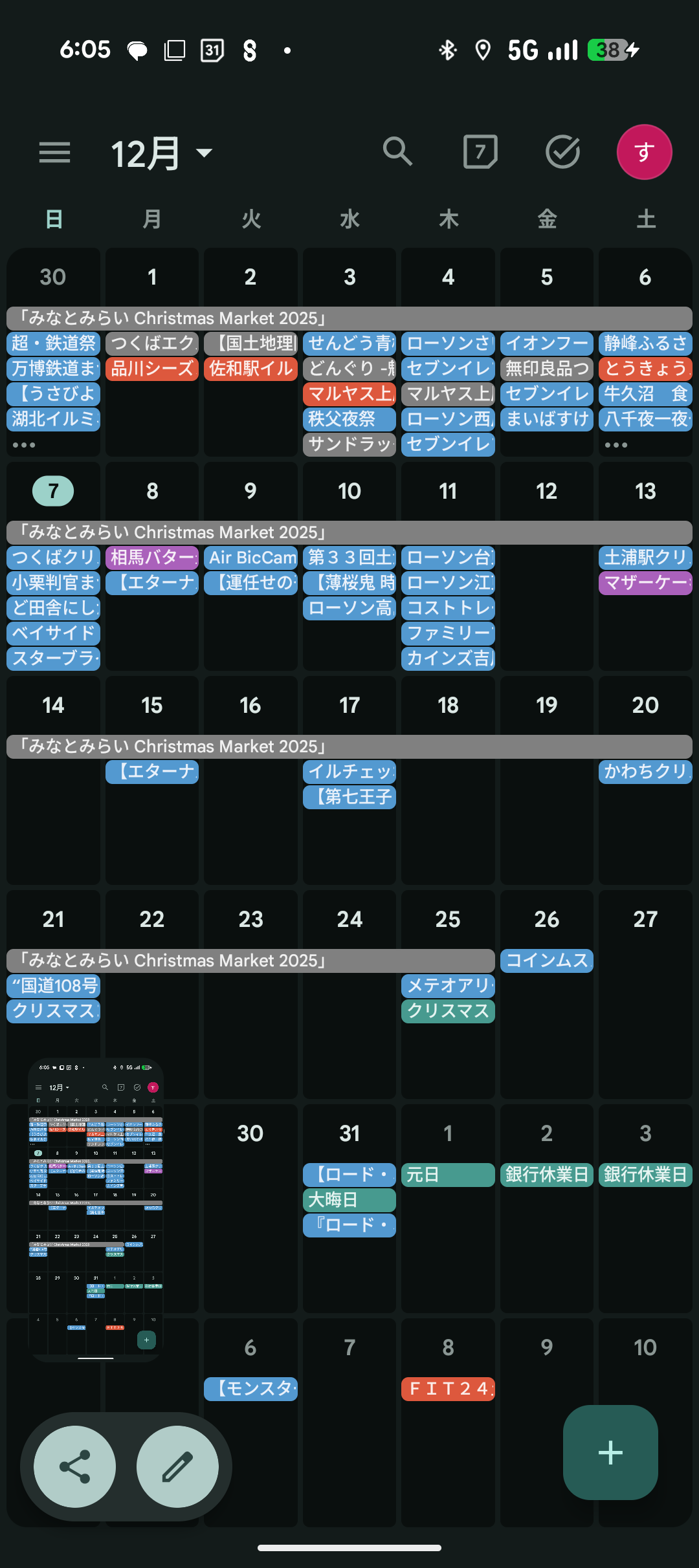Image resolution: width=699 pixels, height=1568 pixels.
Task: Open 元日 holiday on January 1
Action: [448, 1175]
